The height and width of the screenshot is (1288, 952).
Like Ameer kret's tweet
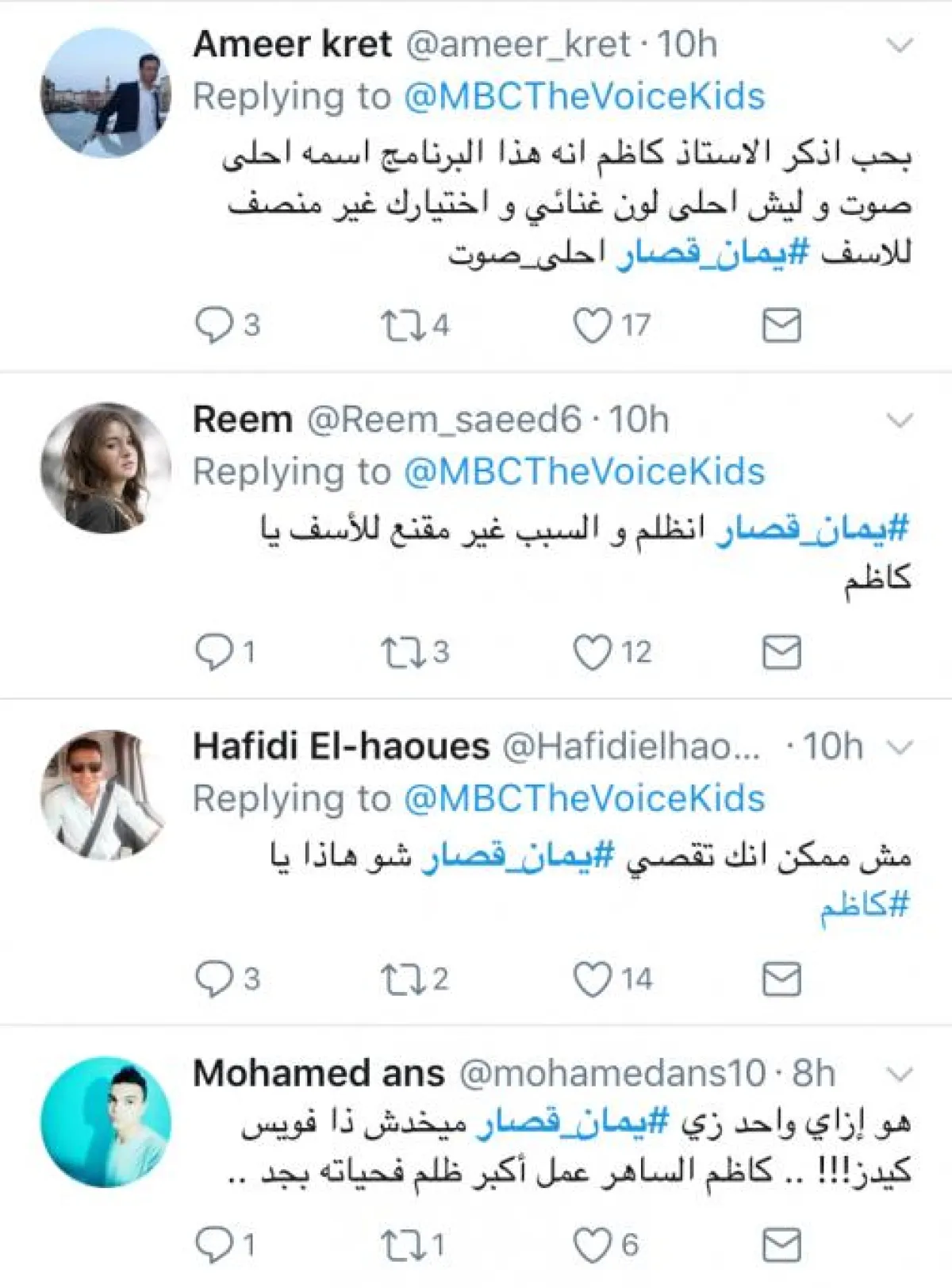pos(593,325)
